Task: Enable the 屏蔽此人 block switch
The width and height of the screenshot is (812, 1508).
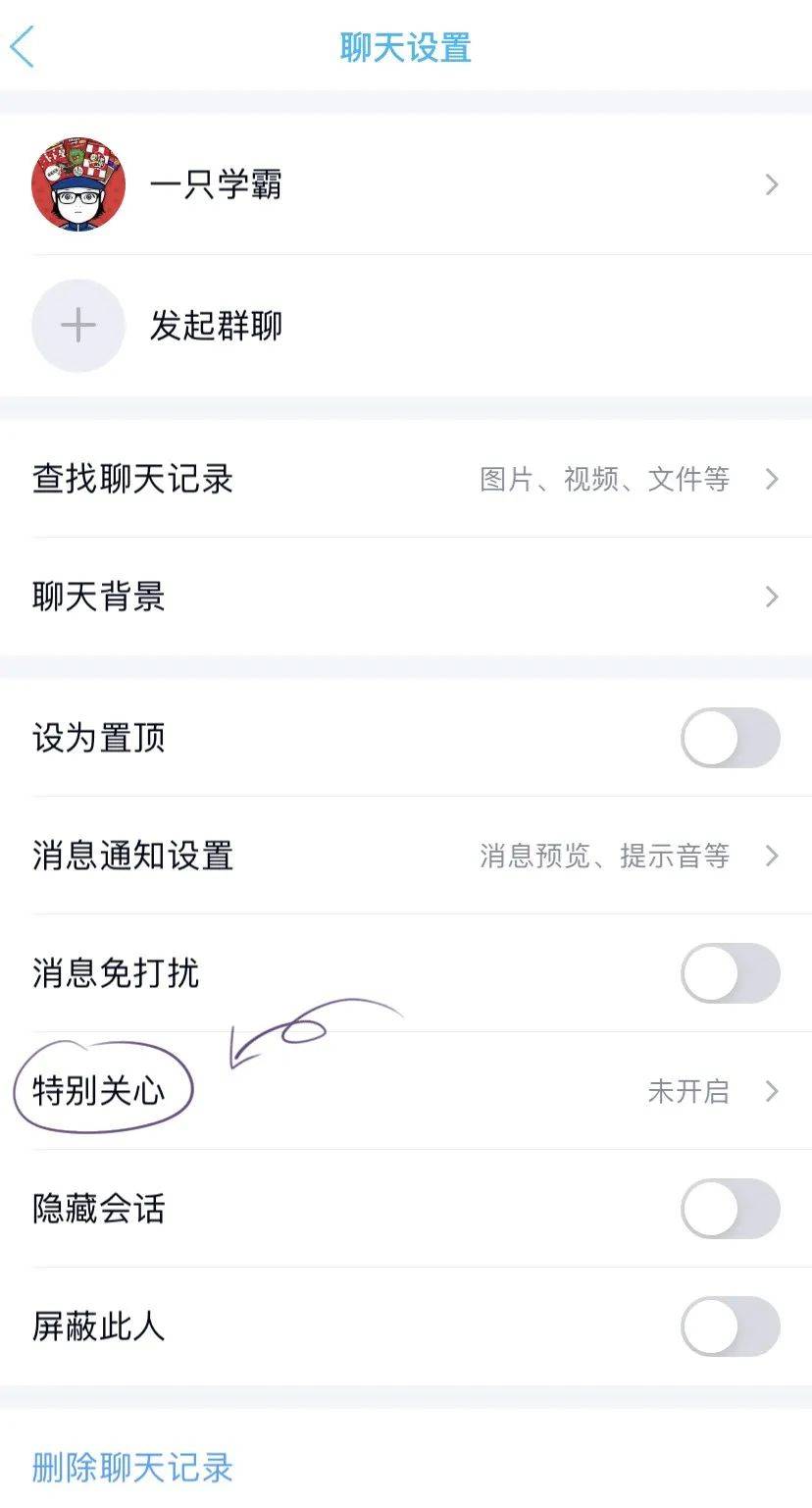Action: click(x=730, y=1328)
